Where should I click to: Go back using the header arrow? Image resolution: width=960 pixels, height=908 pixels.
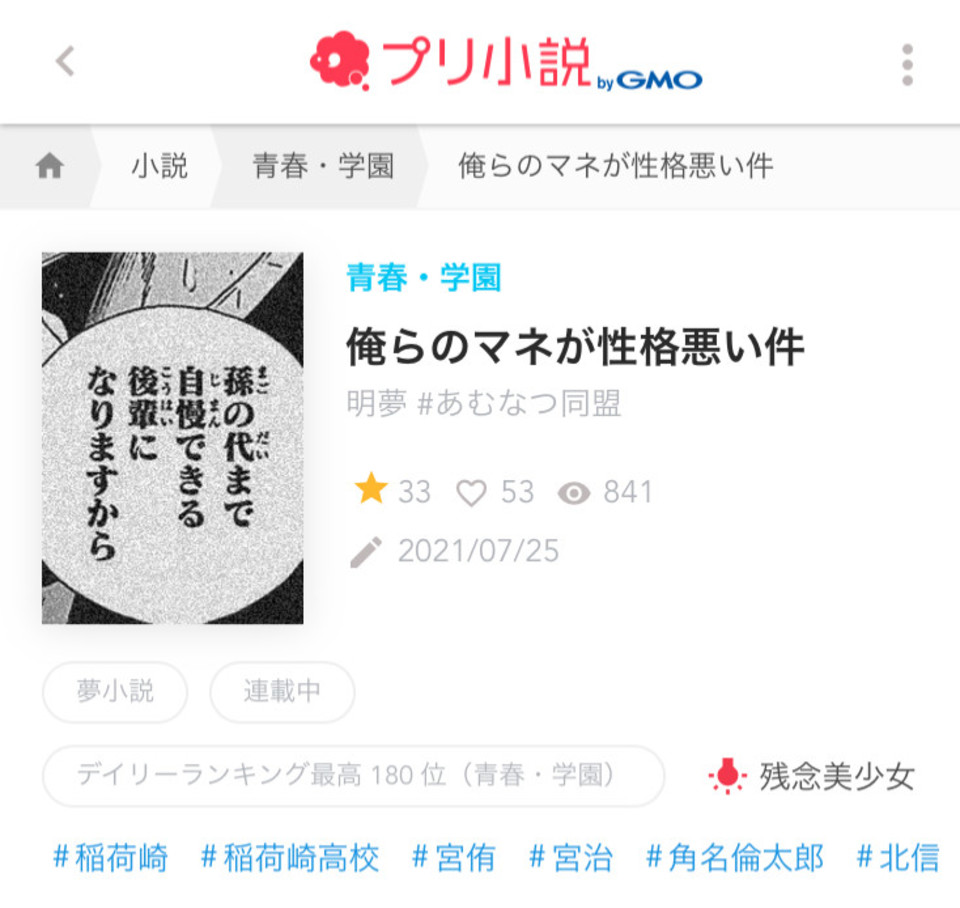pos(65,62)
